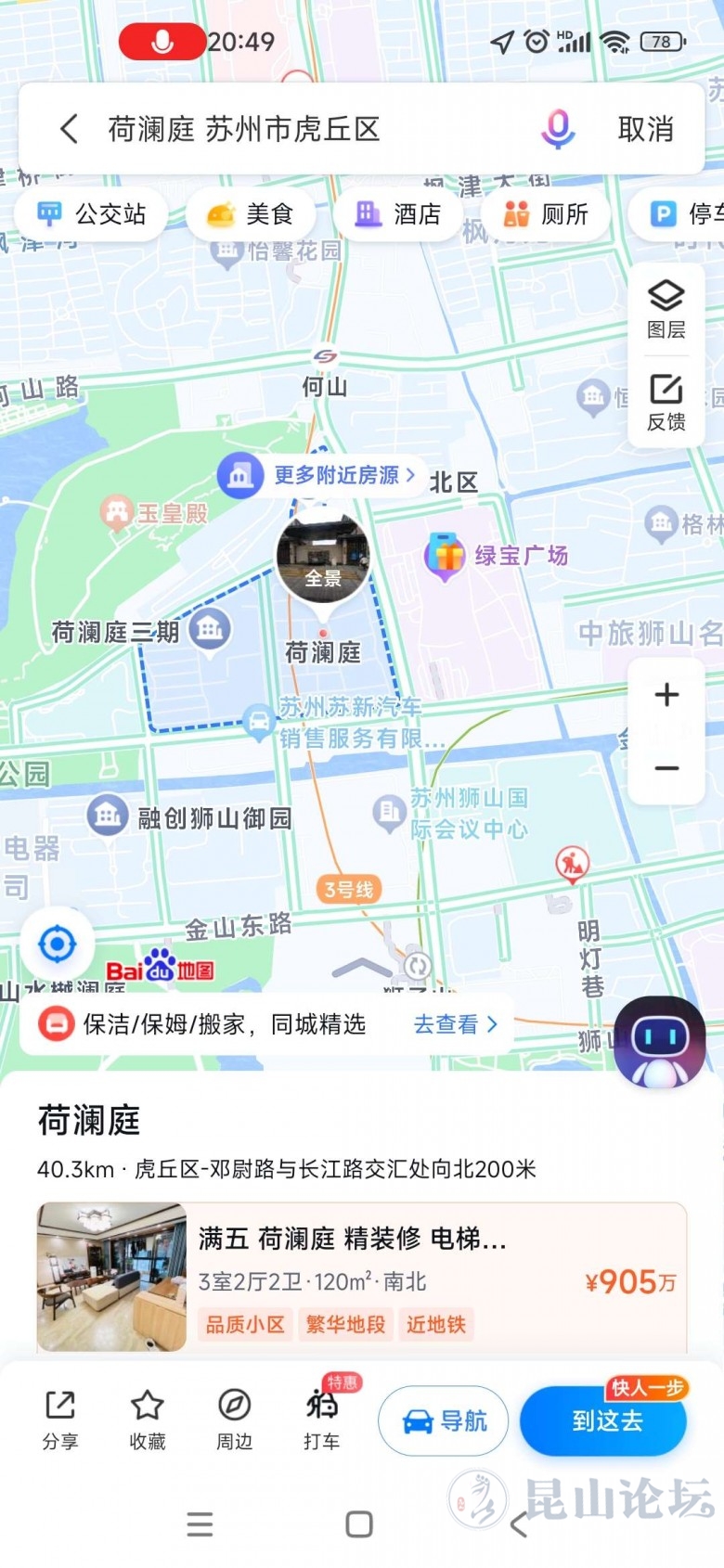View the 全景 panorama of 荷澜庭
The image size is (724, 1568).
323,558
